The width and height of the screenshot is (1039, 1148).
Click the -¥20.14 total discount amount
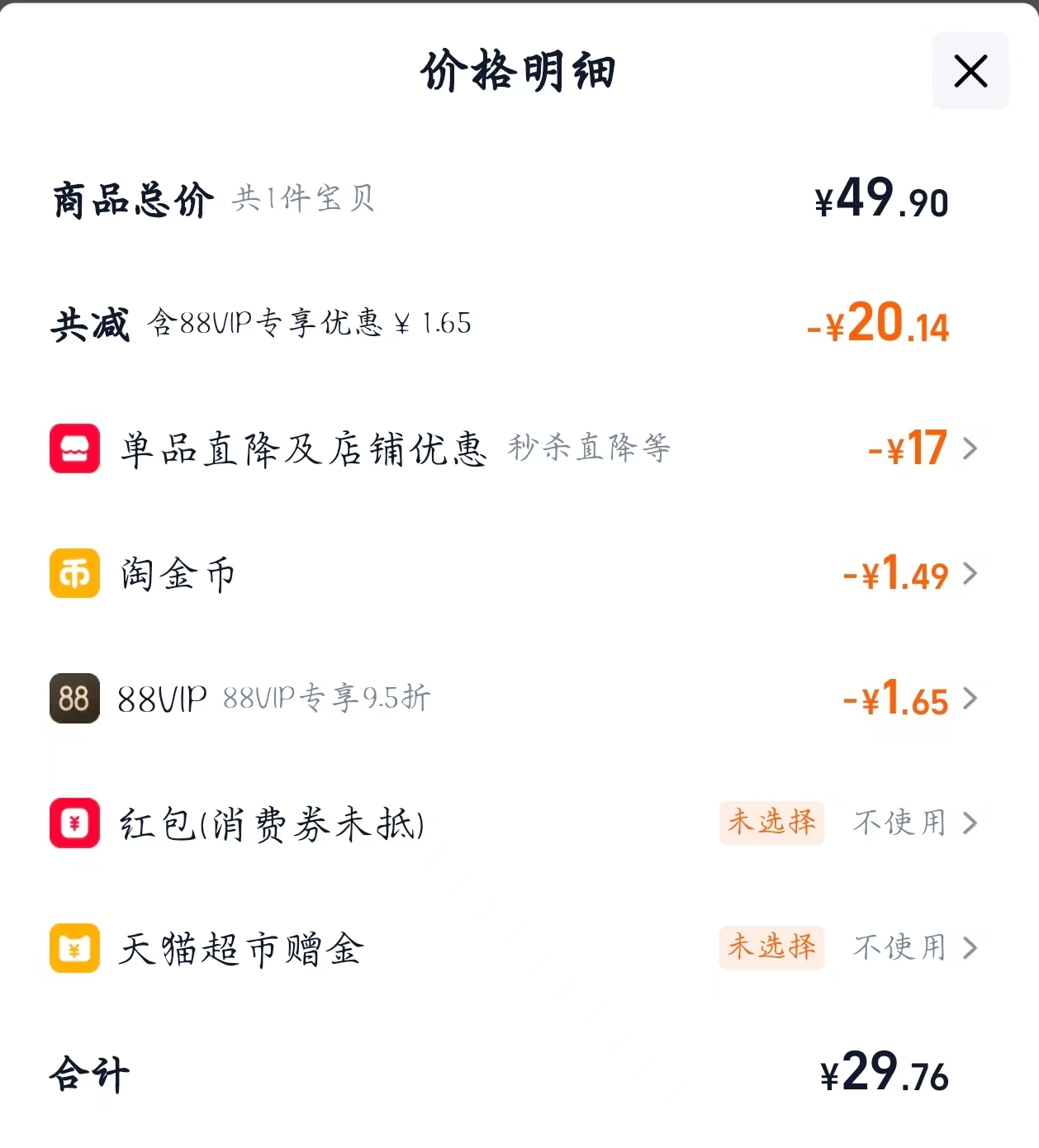(878, 325)
